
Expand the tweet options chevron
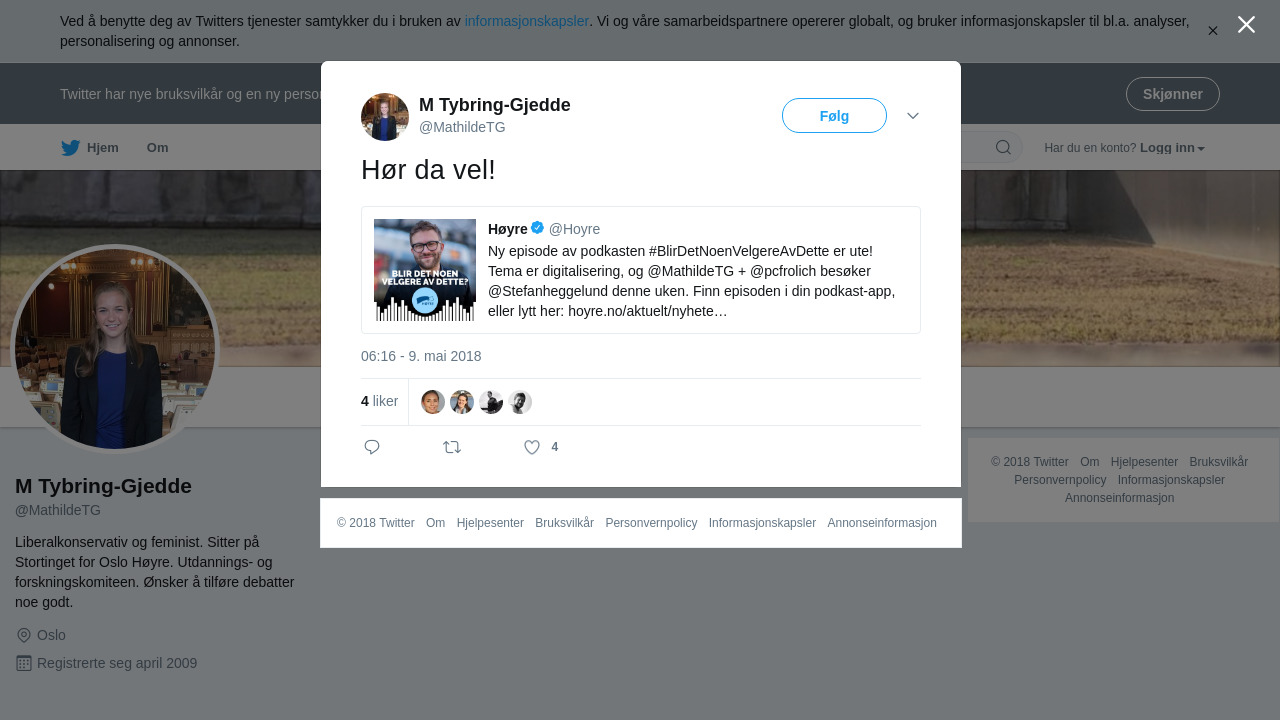(913, 116)
